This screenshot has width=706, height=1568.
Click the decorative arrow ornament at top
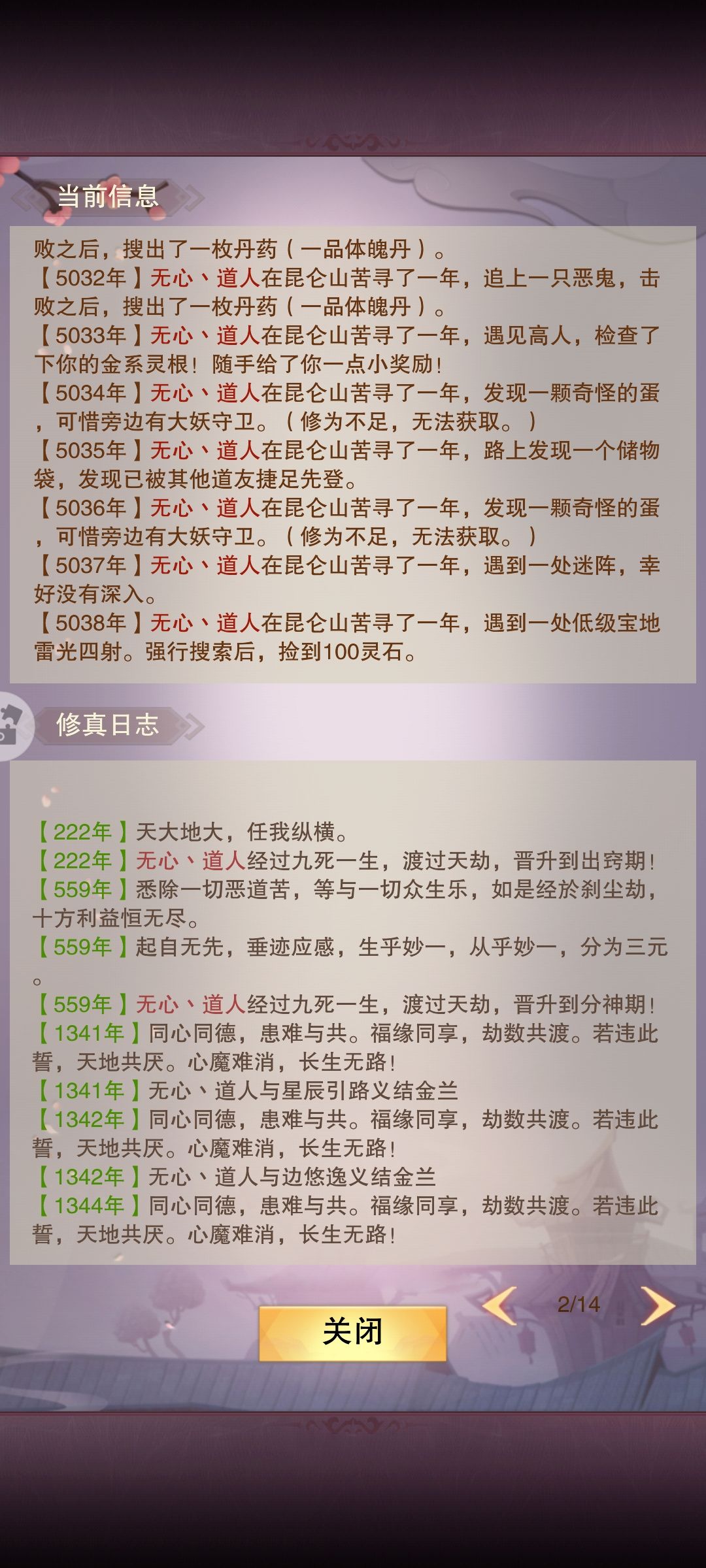click(353, 139)
